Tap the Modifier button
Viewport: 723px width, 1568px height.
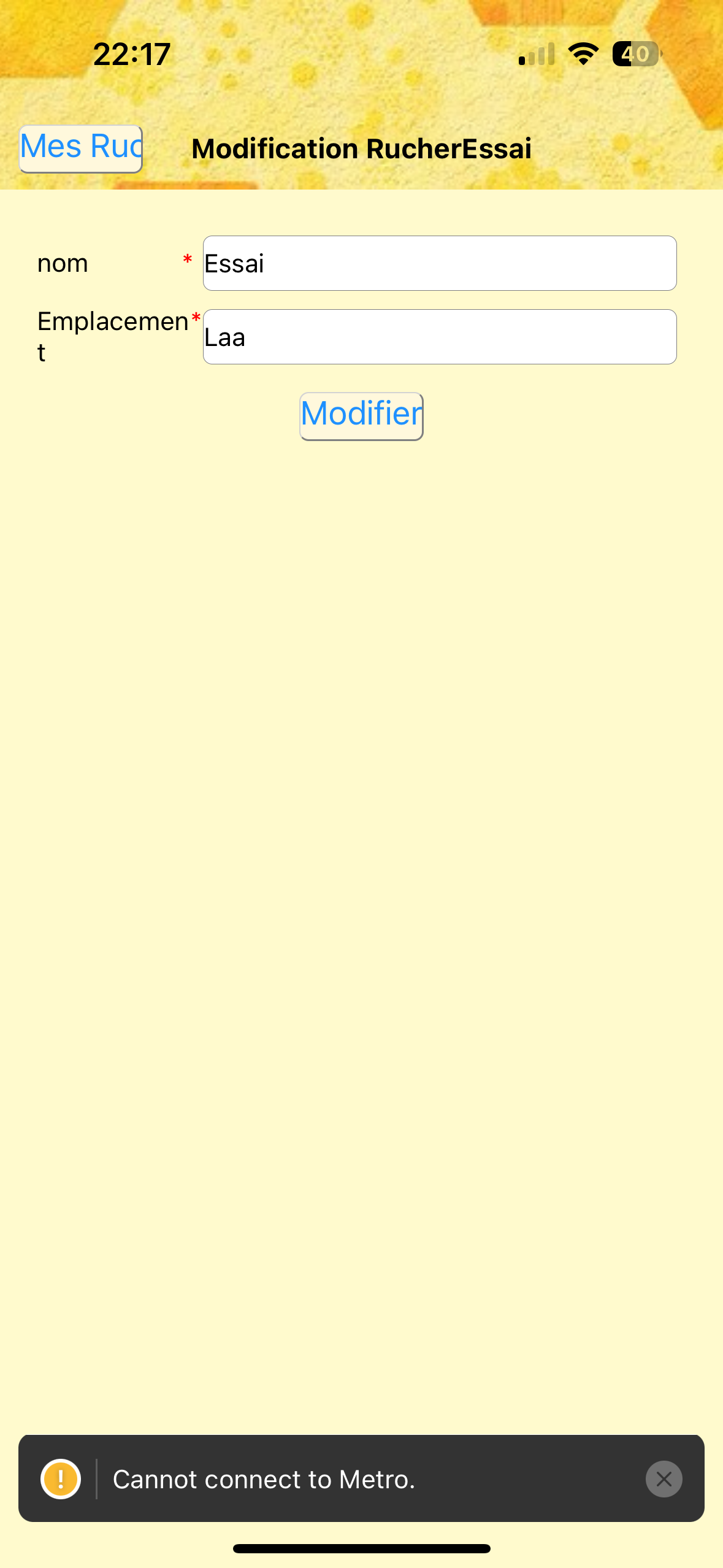(361, 416)
